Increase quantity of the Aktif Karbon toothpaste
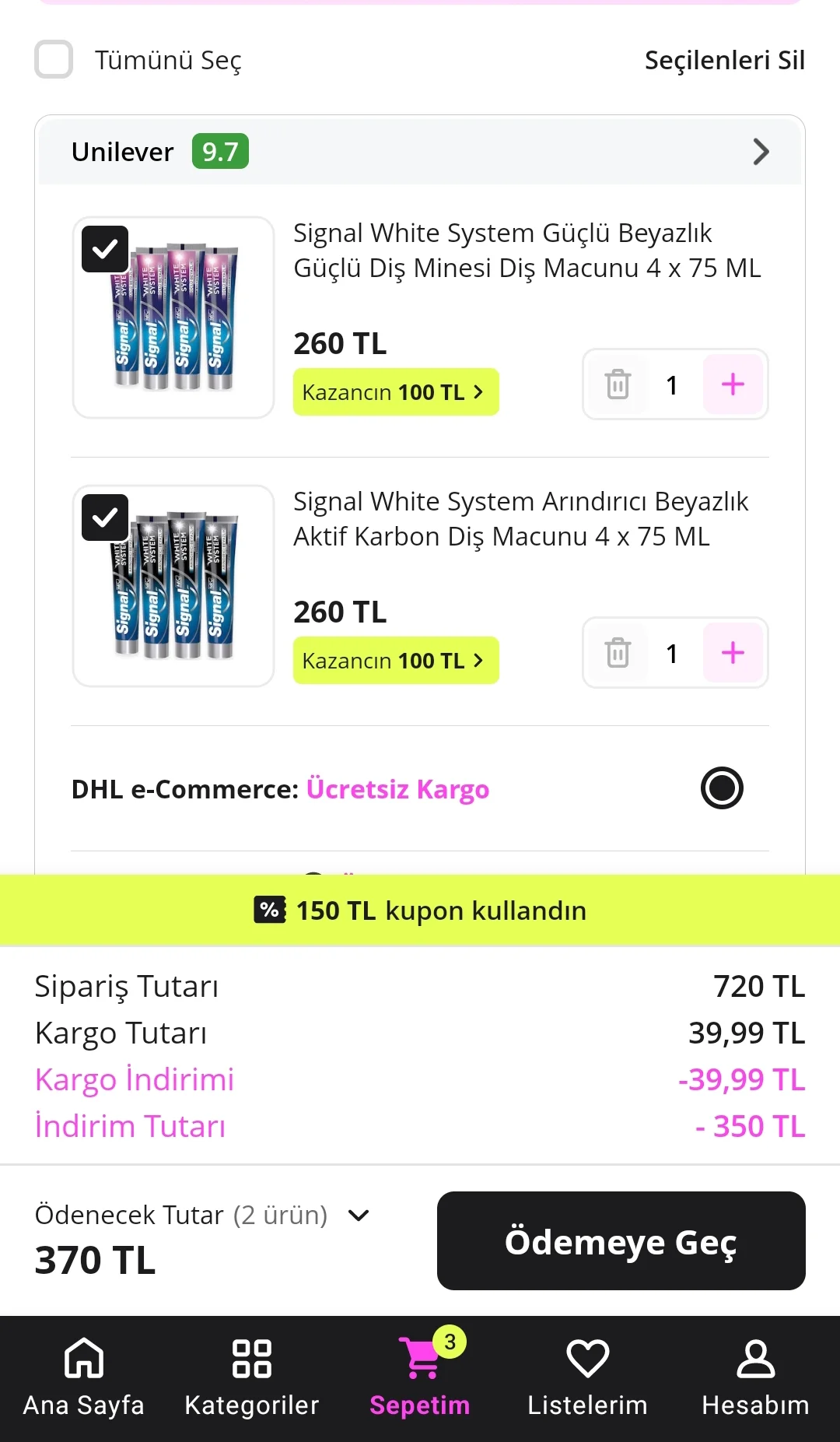 732,653
